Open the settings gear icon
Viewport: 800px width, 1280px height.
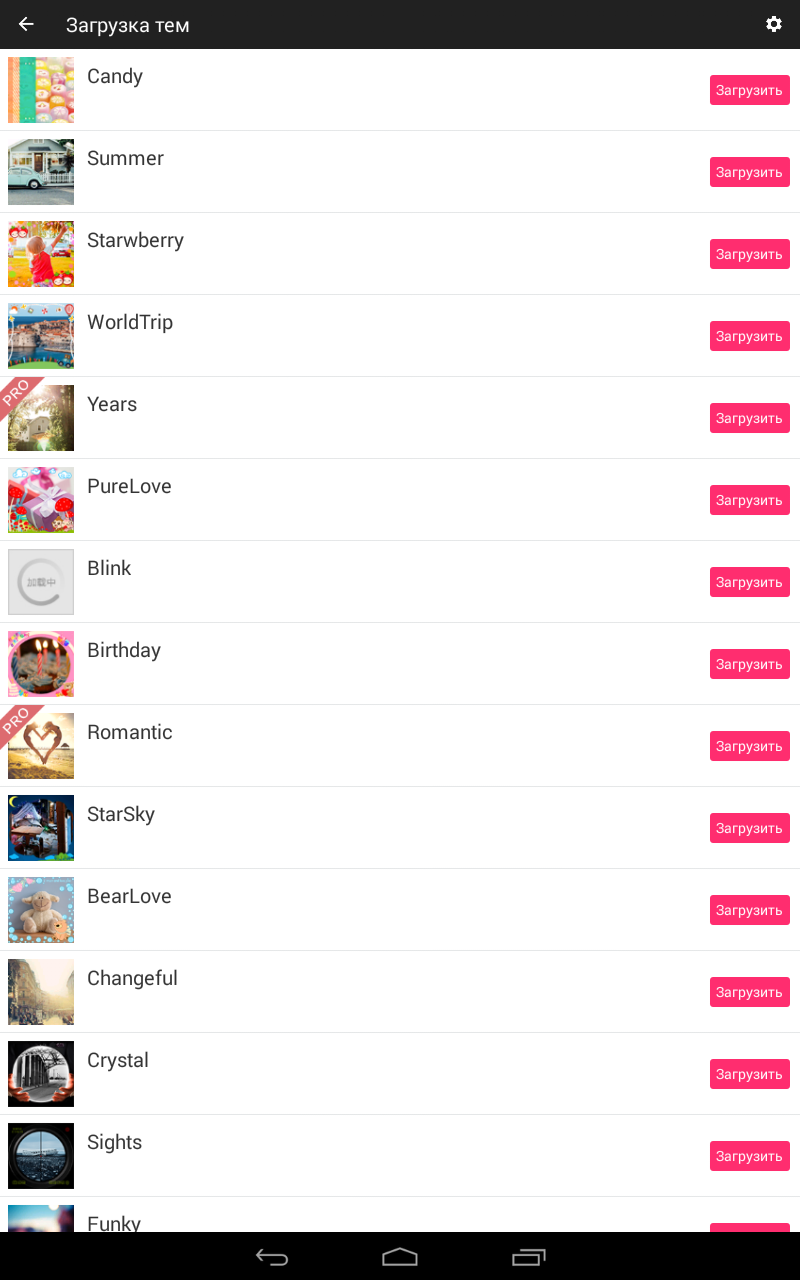coord(773,24)
